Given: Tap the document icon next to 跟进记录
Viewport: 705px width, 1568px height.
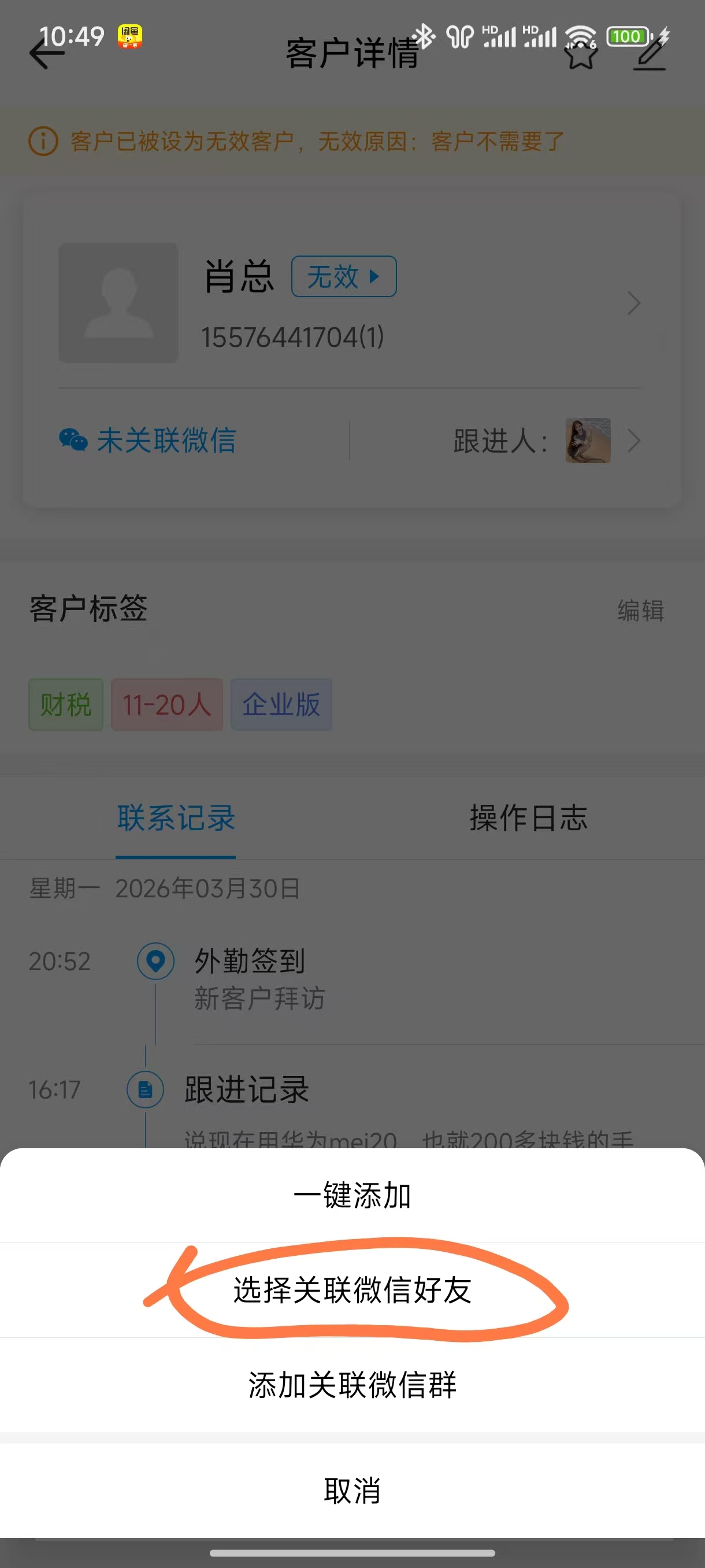Looking at the screenshot, I should coord(145,1090).
